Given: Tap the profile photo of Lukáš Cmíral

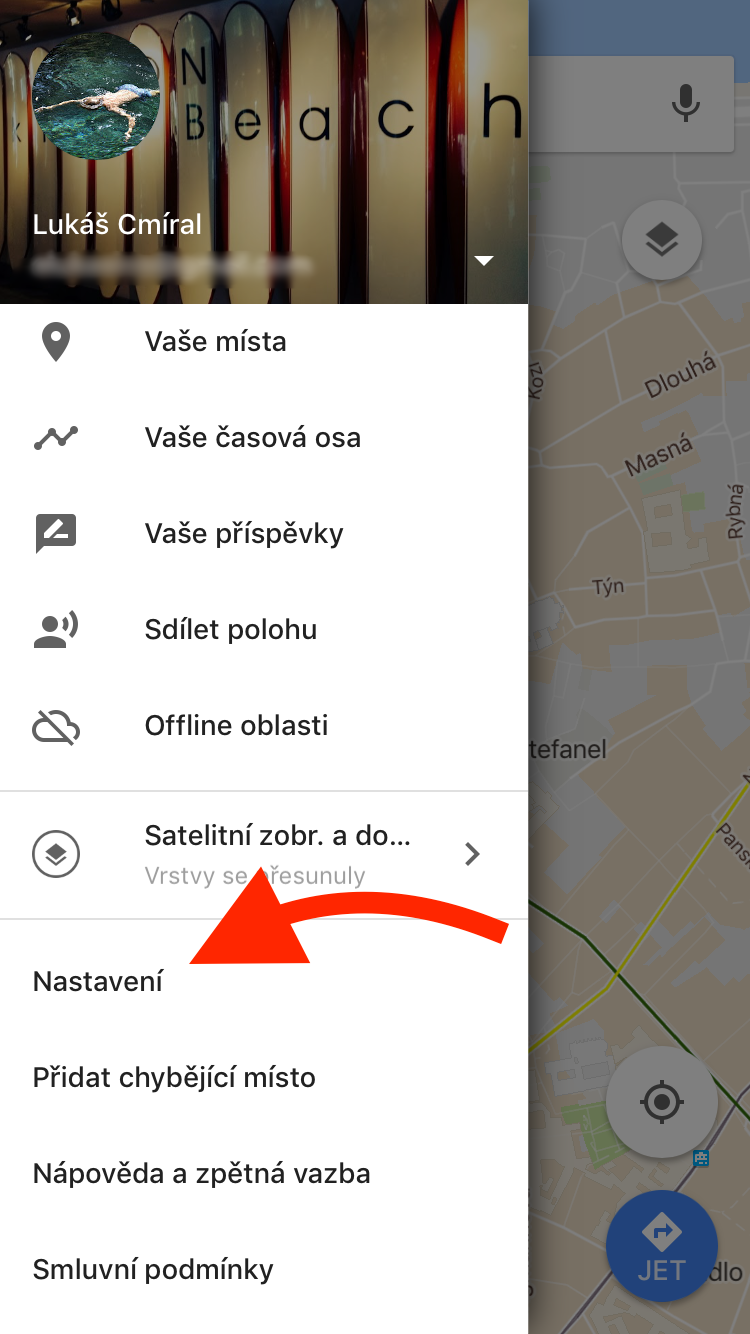Looking at the screenshot, I should [x=96, y=96].
